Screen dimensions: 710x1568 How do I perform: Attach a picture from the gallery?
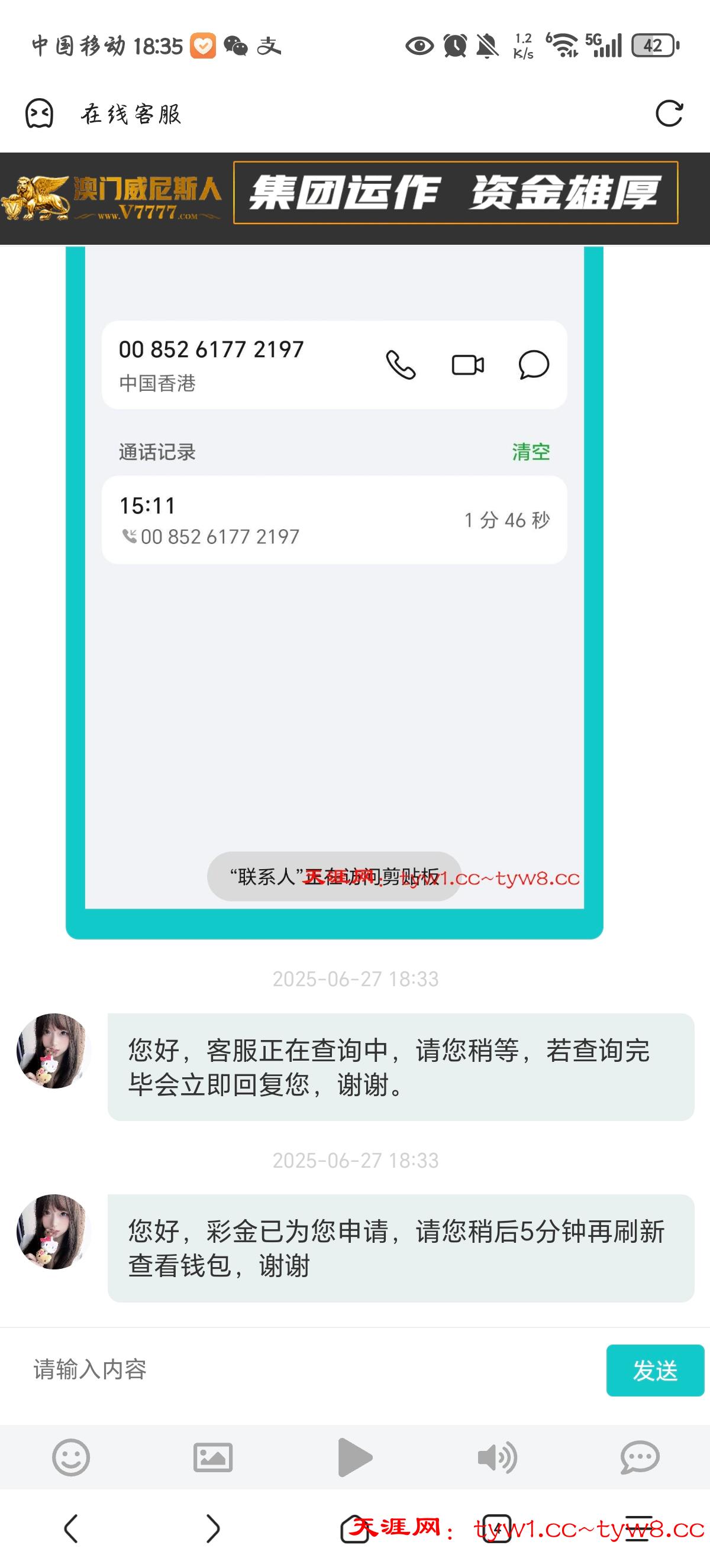click(212, 1457)
